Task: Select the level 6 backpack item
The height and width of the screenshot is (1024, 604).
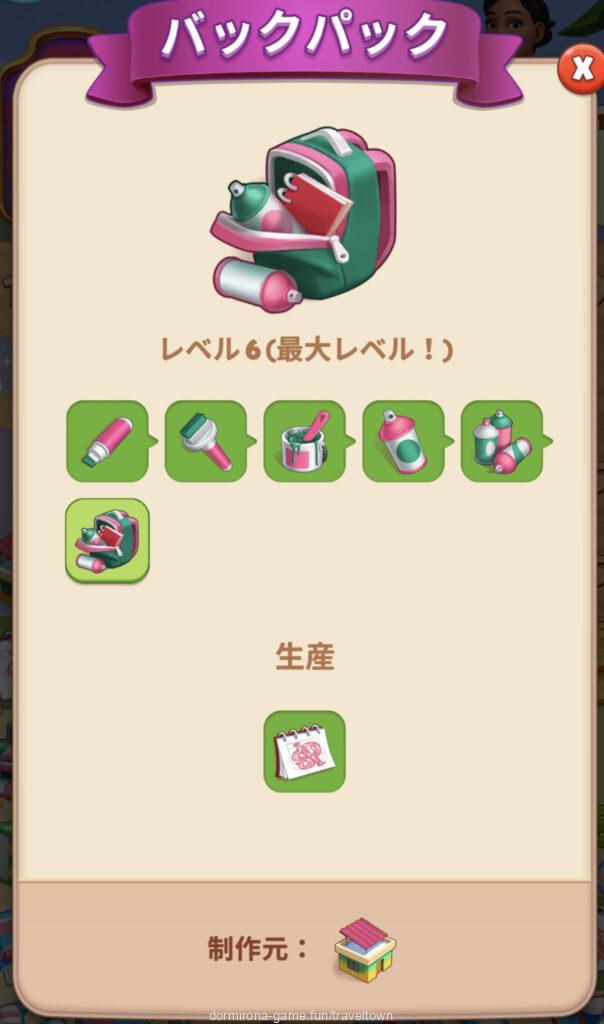Action: (107, 540)
